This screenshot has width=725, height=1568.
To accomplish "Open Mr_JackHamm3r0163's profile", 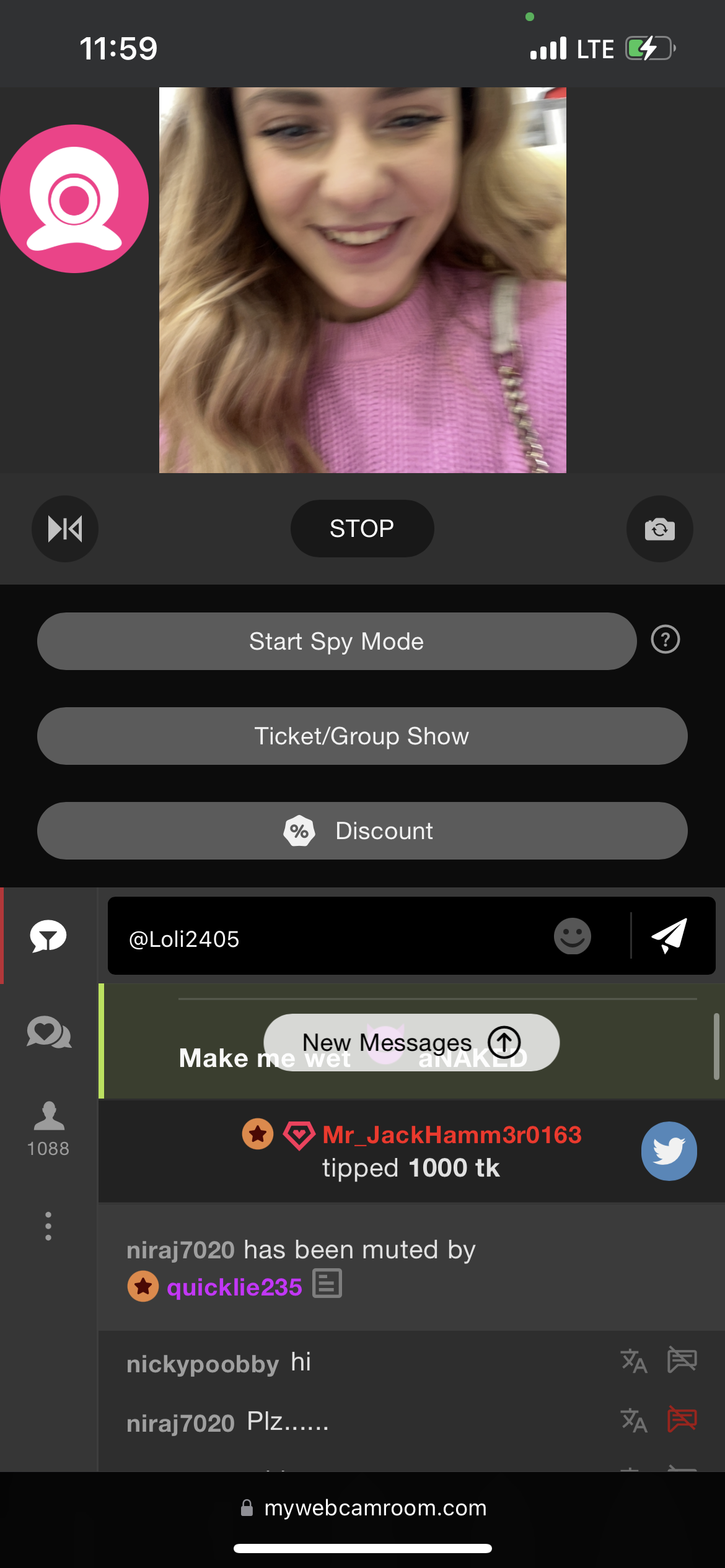I will 452,1135.
